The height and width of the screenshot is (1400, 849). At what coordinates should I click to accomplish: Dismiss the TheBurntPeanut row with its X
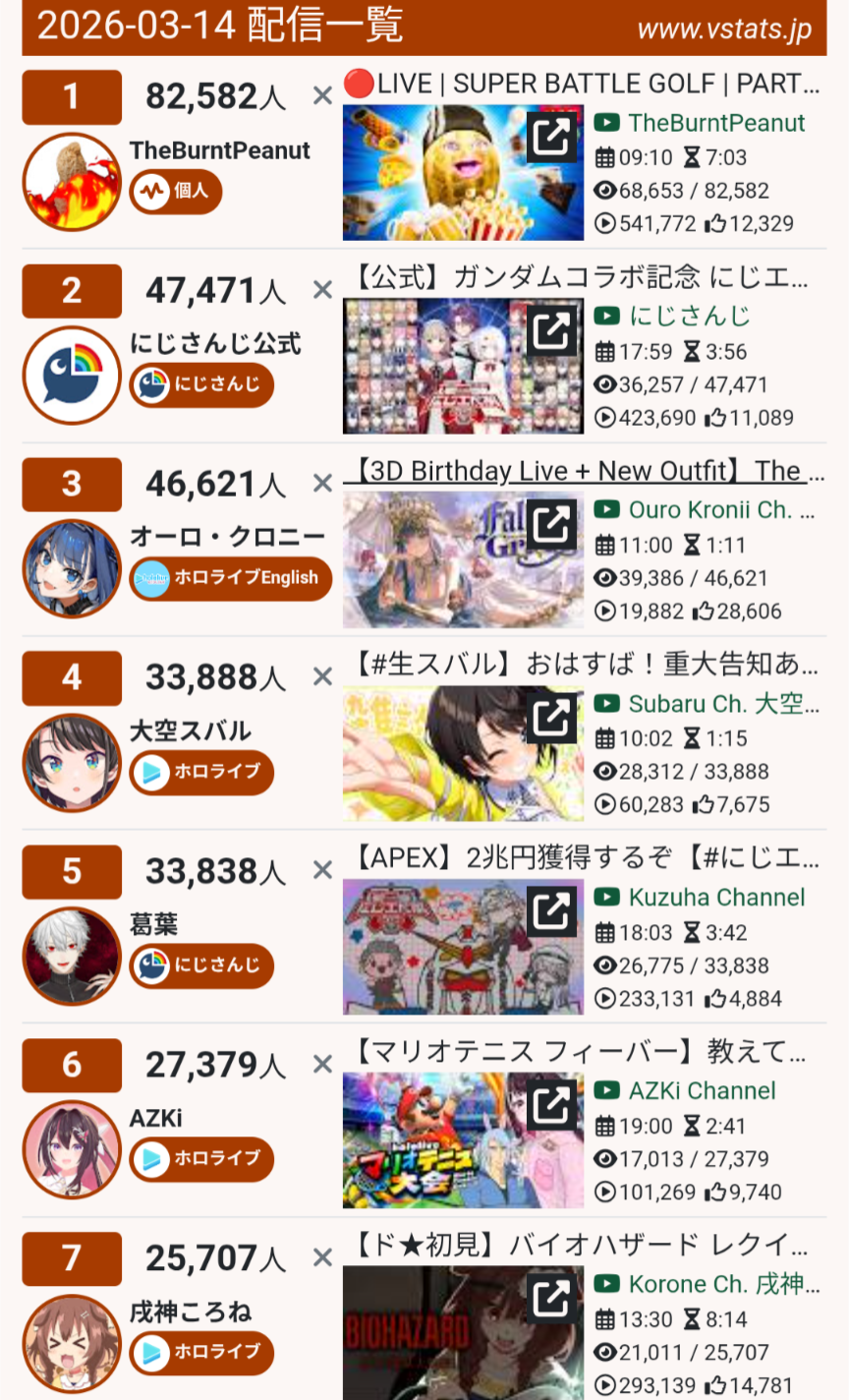[322, 96]
